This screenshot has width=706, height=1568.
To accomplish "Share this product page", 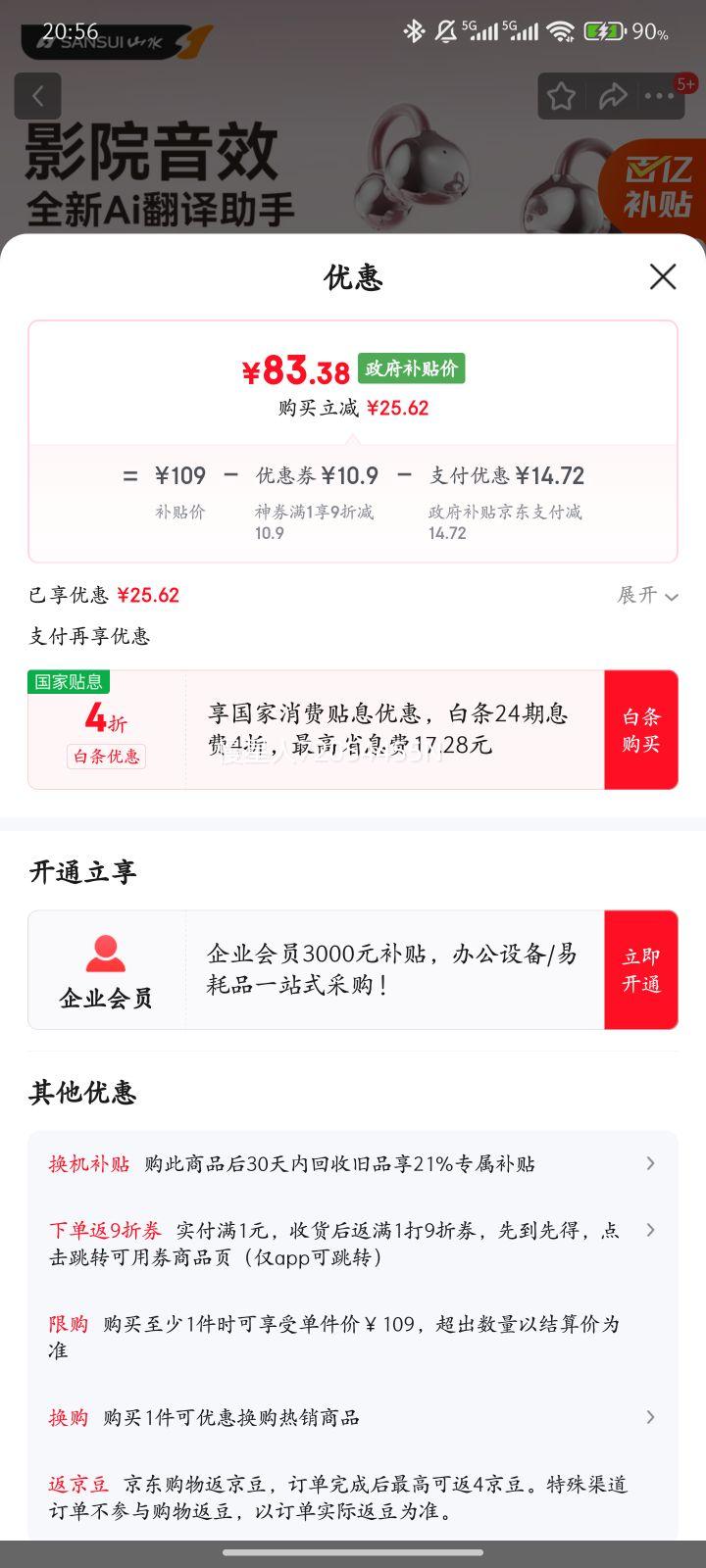I will [x=613, y=96].
